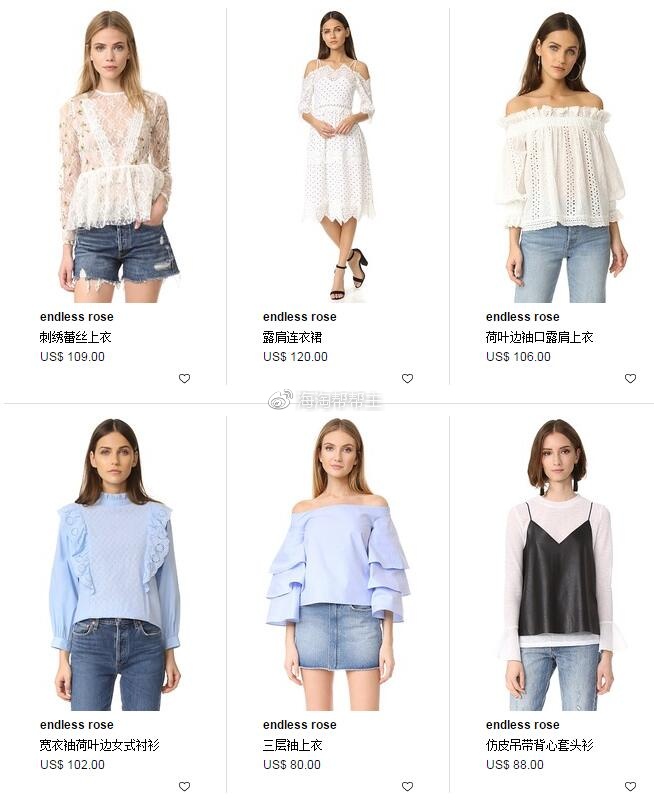Favorite the 荷叶边袖口露肩上衣 item
The width and height of the screenshot is (654, 802).
[630, 378]
